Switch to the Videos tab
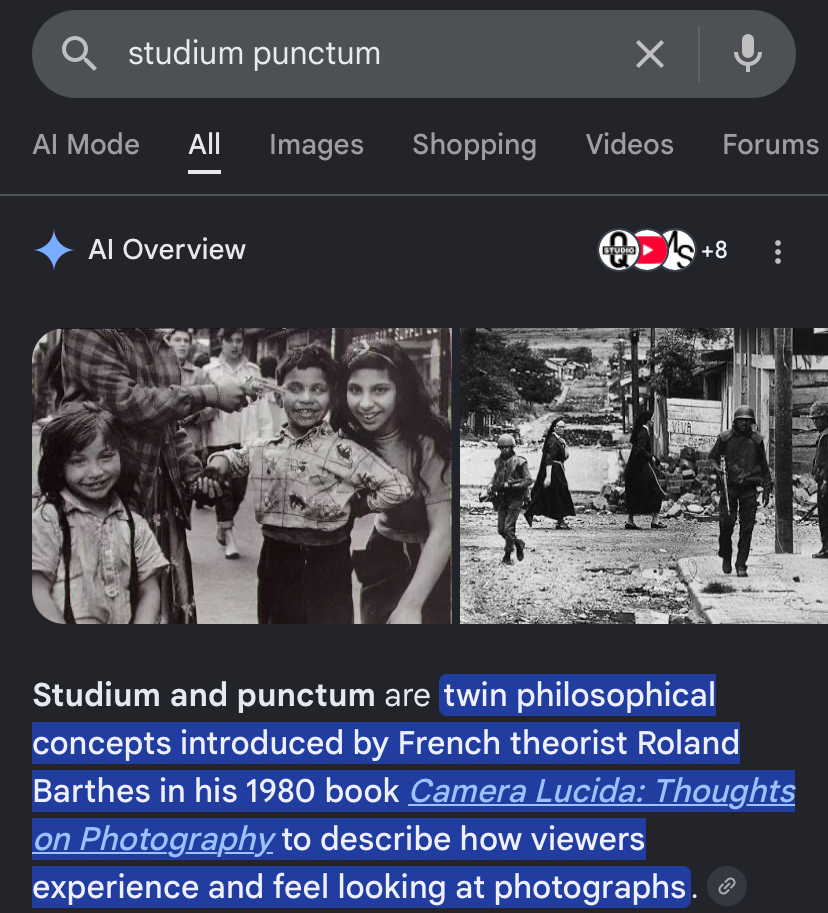Viewport: 828px width, 913px height. [629, 144]
